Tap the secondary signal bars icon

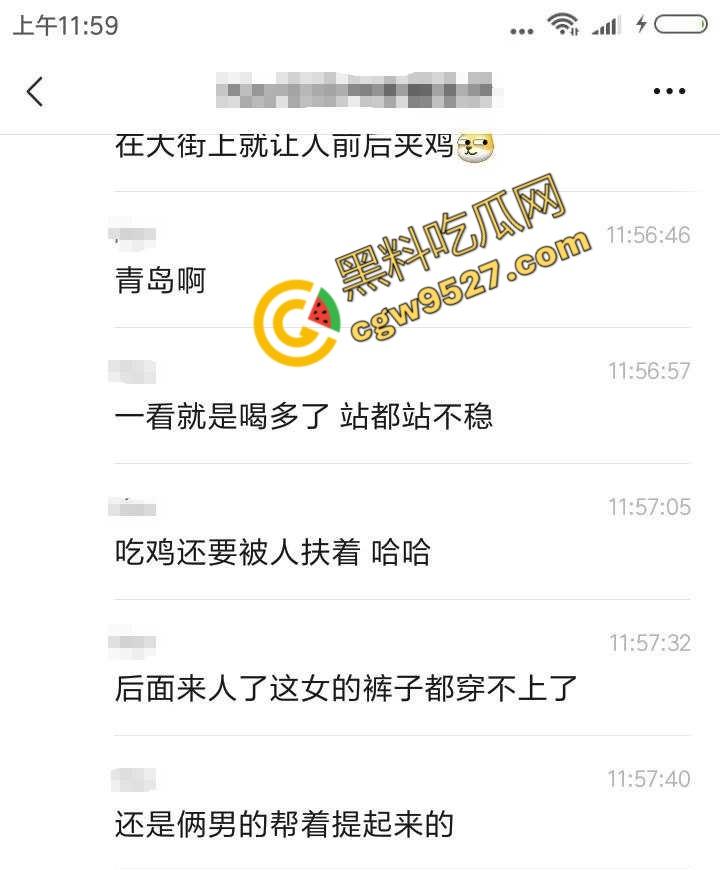[x=575, y=32]
